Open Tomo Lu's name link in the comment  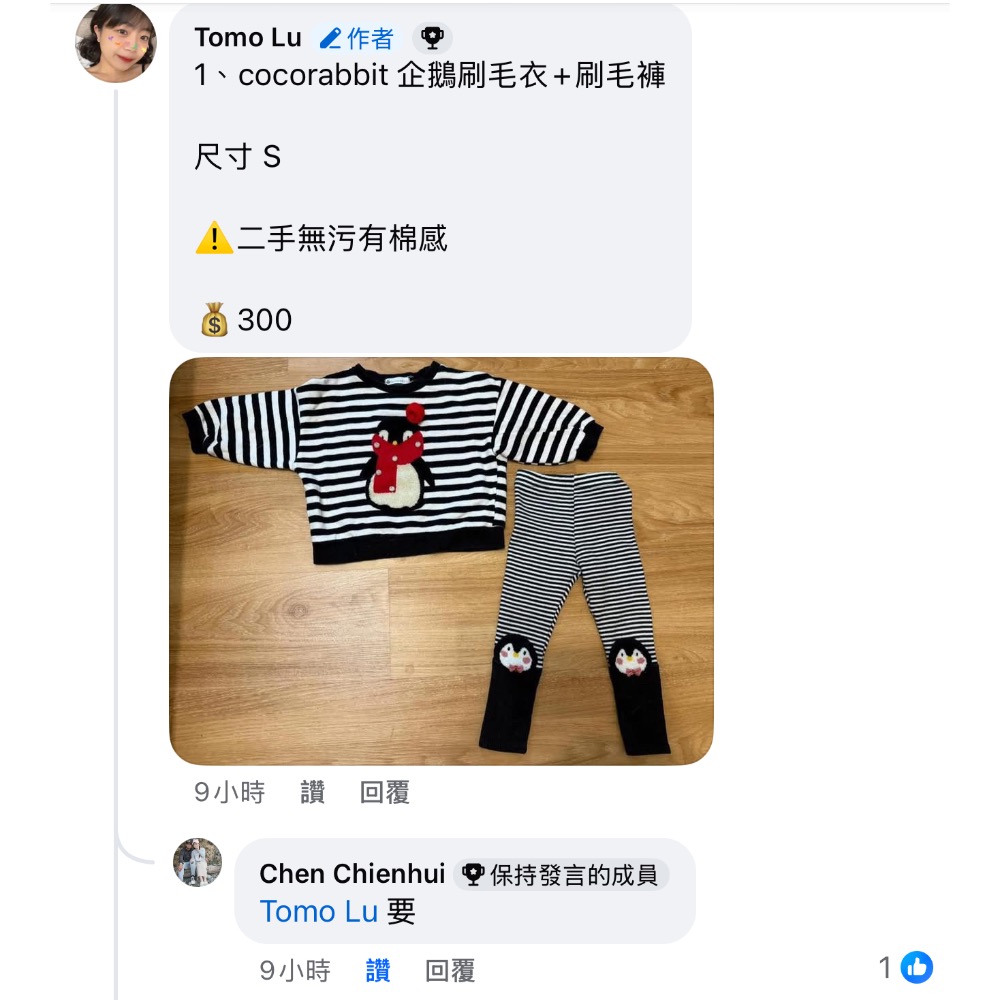pyautogui.click(x=247, y=38)
